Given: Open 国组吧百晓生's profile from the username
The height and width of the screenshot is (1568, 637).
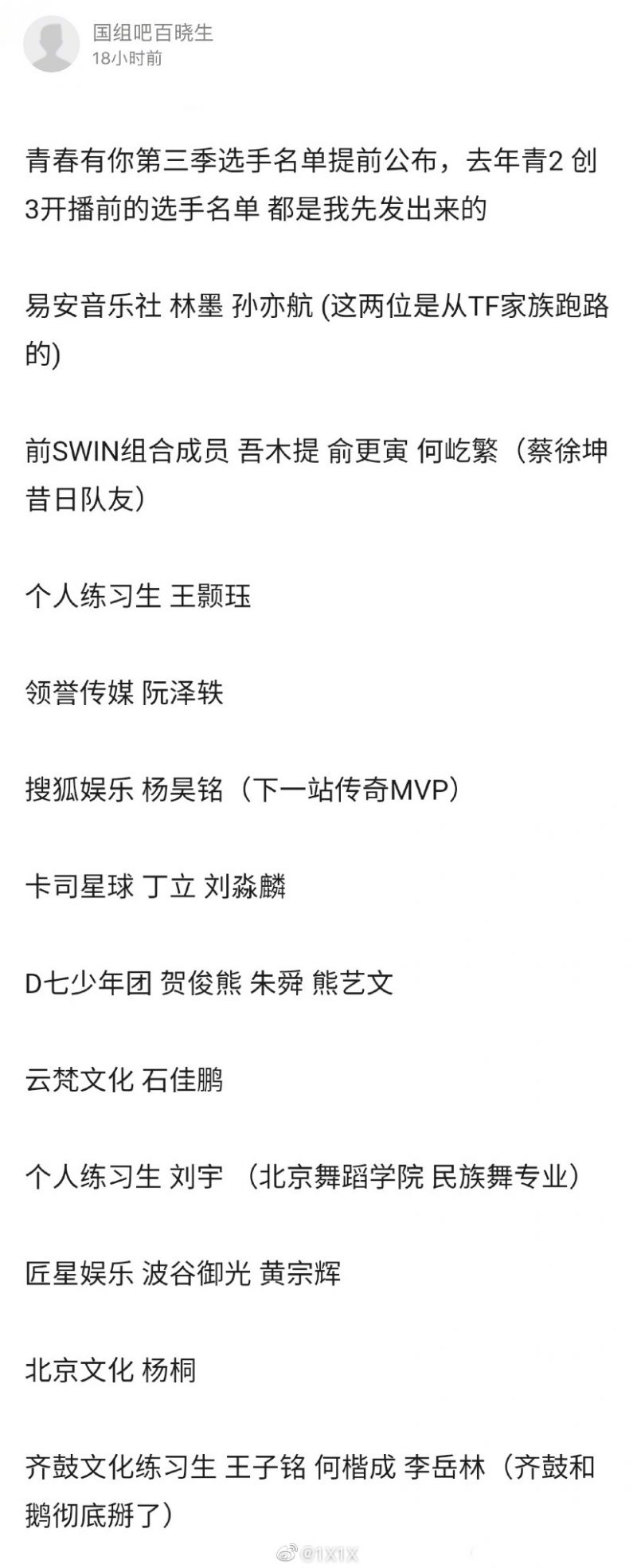Looking at the screenshot, I should point(153,33).
